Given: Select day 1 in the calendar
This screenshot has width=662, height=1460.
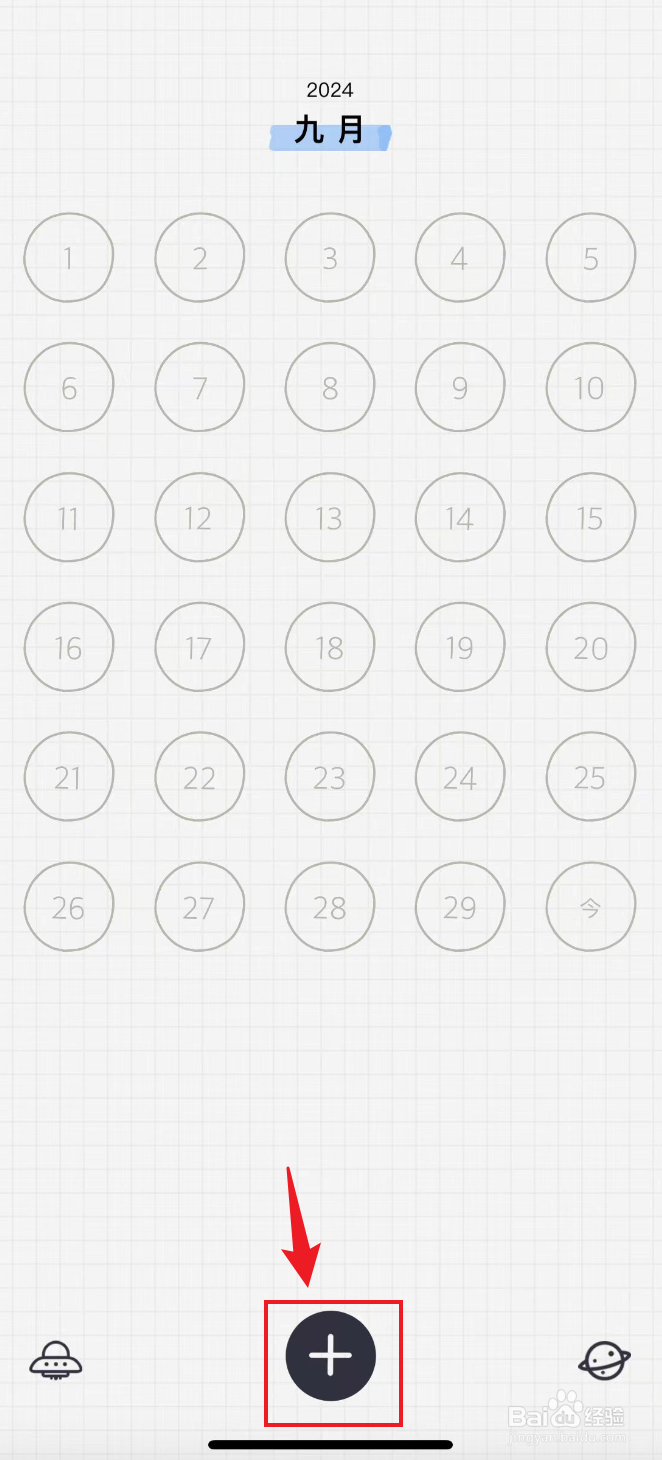Looking at the screenshot, I should click(69, 258).
